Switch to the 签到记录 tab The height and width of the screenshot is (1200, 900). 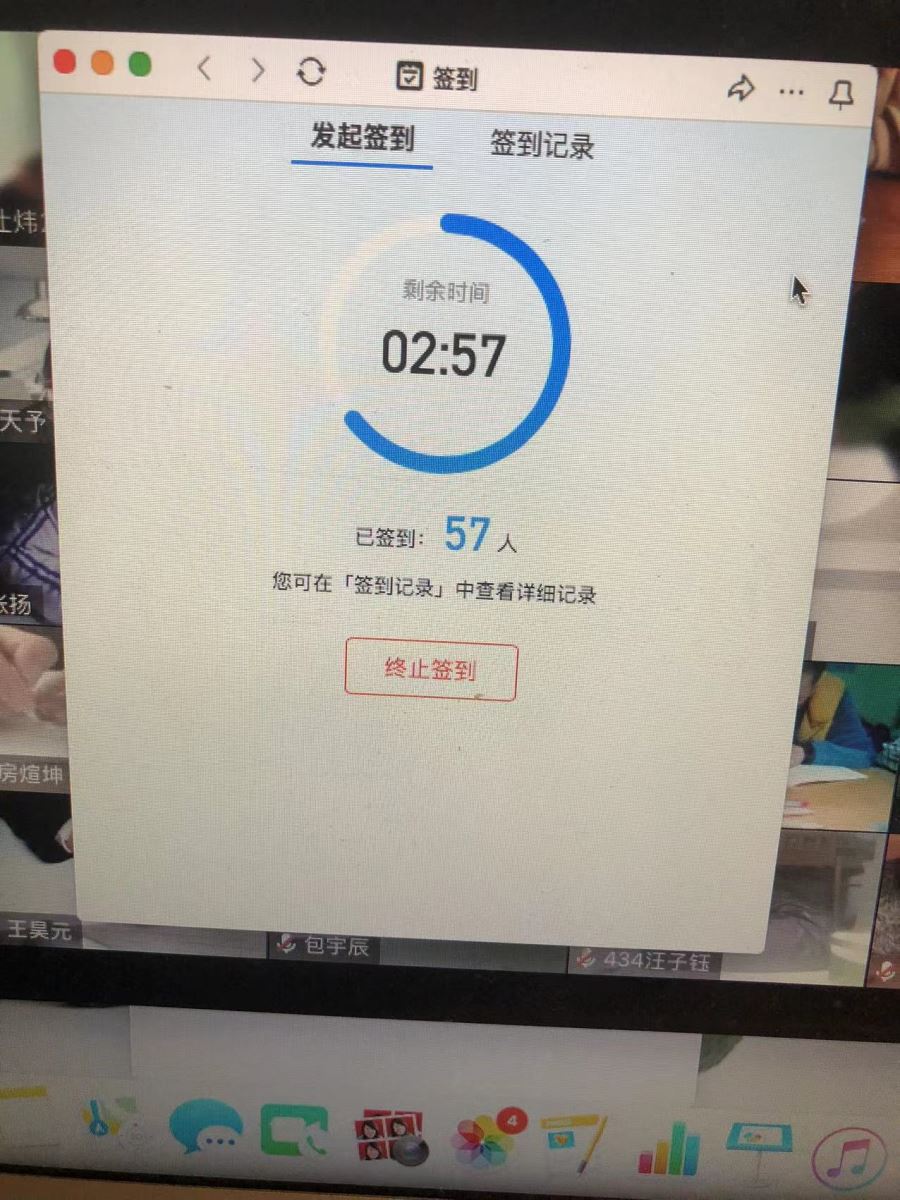tap(542, 145)
